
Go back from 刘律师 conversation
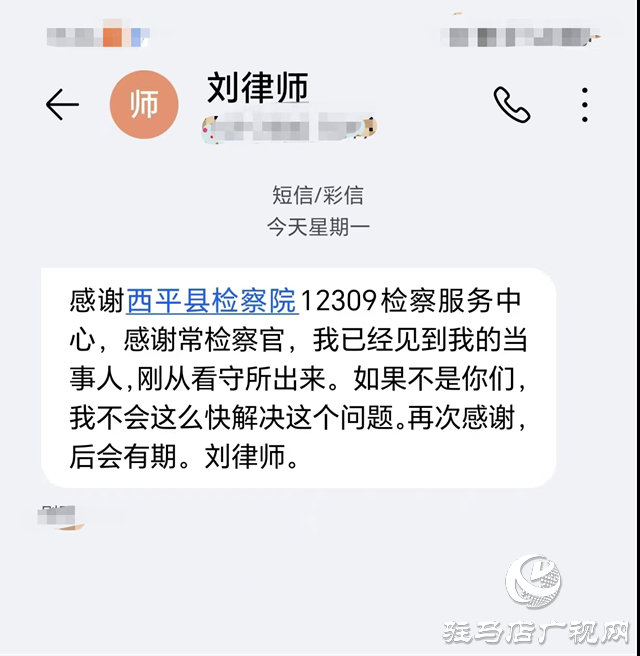coord(62,104)
